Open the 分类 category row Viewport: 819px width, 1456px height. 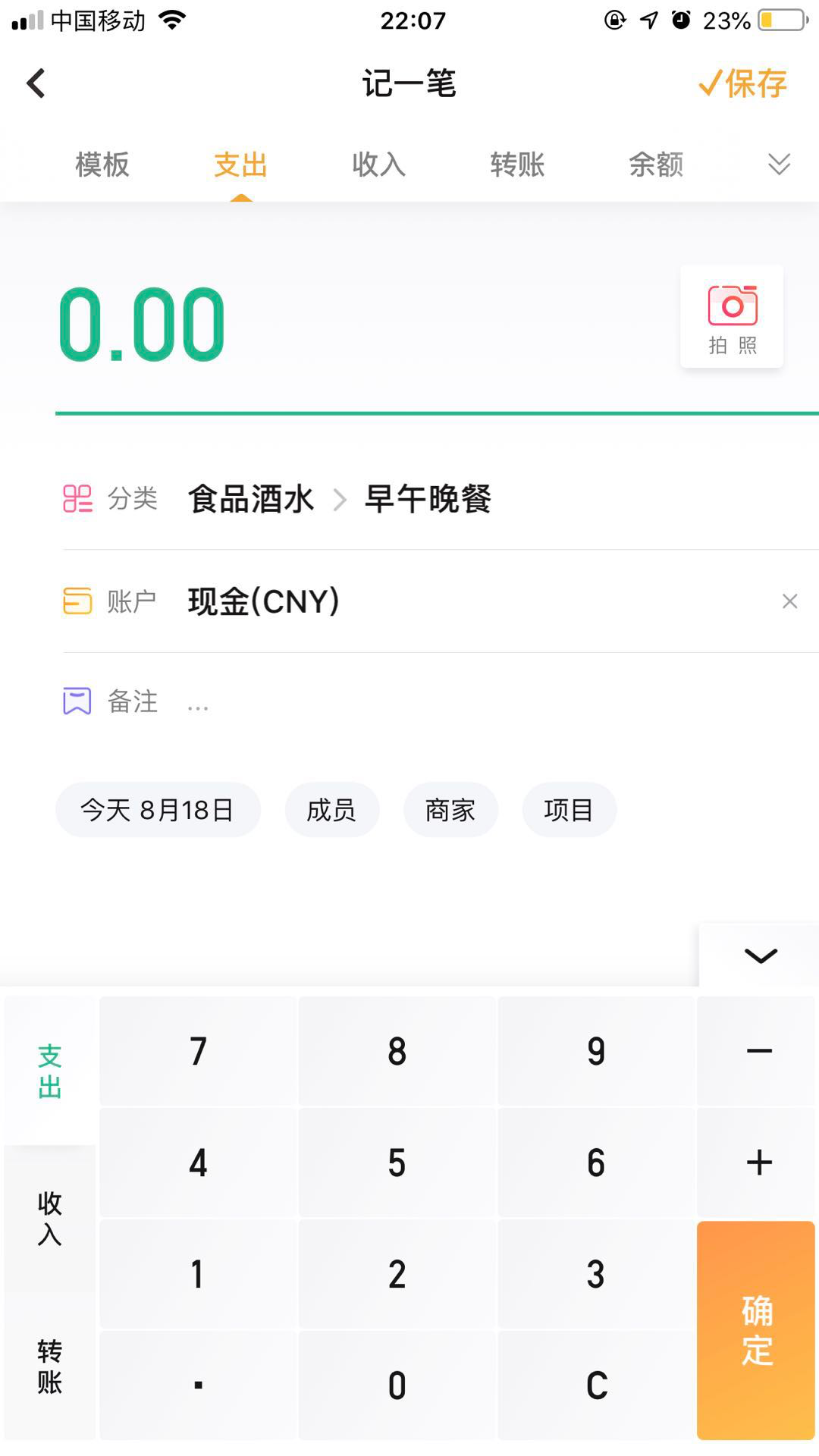340,499
